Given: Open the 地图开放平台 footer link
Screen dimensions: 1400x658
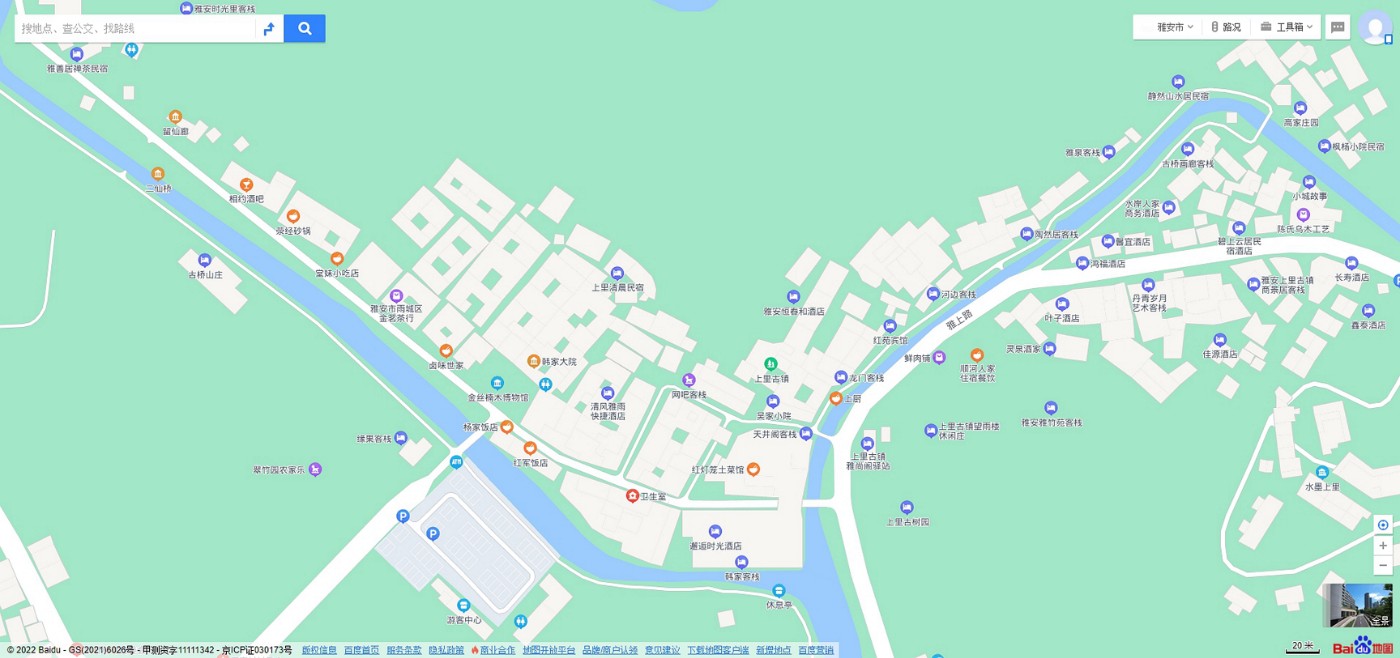Looking at the screenshot, I should tap(548, 650).
